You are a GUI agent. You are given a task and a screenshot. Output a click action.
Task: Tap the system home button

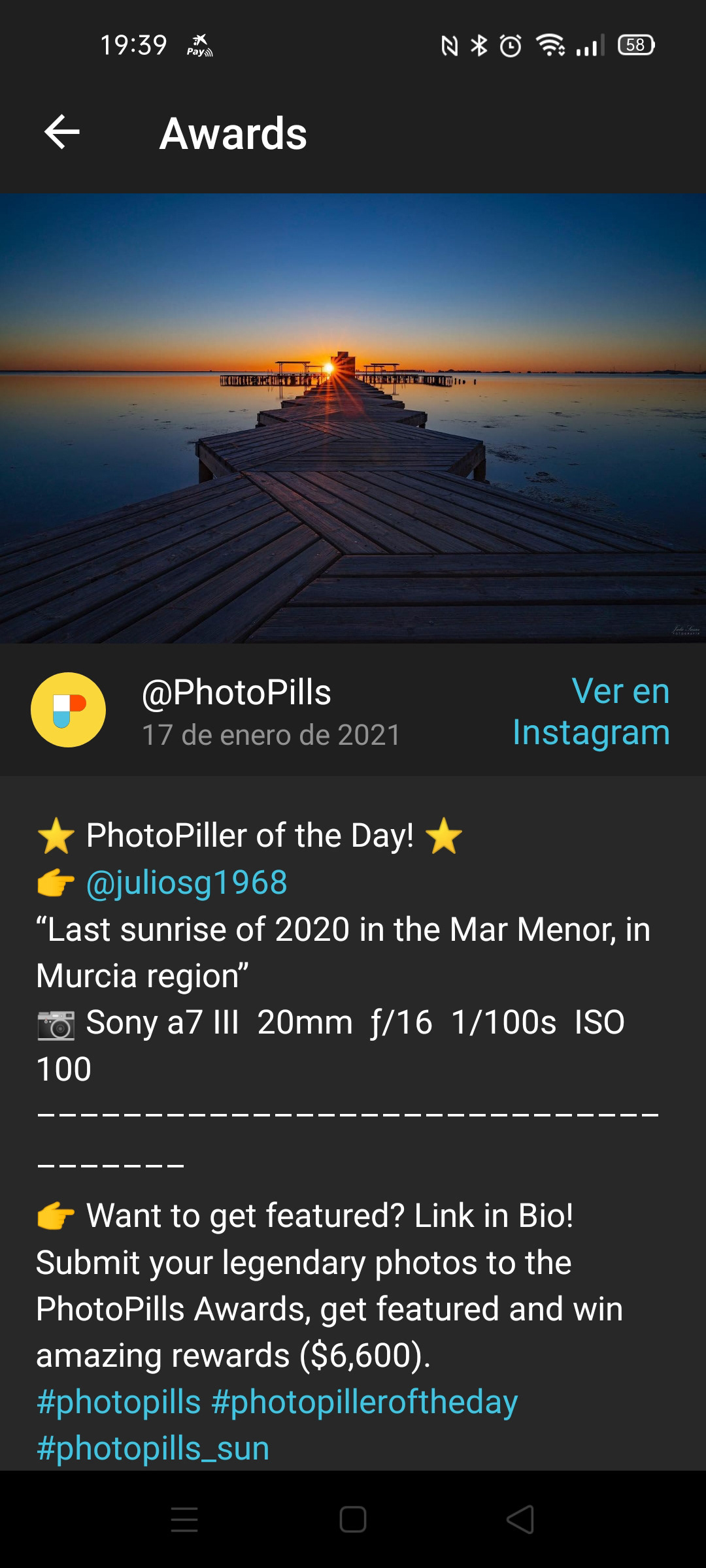point(353,1520)
